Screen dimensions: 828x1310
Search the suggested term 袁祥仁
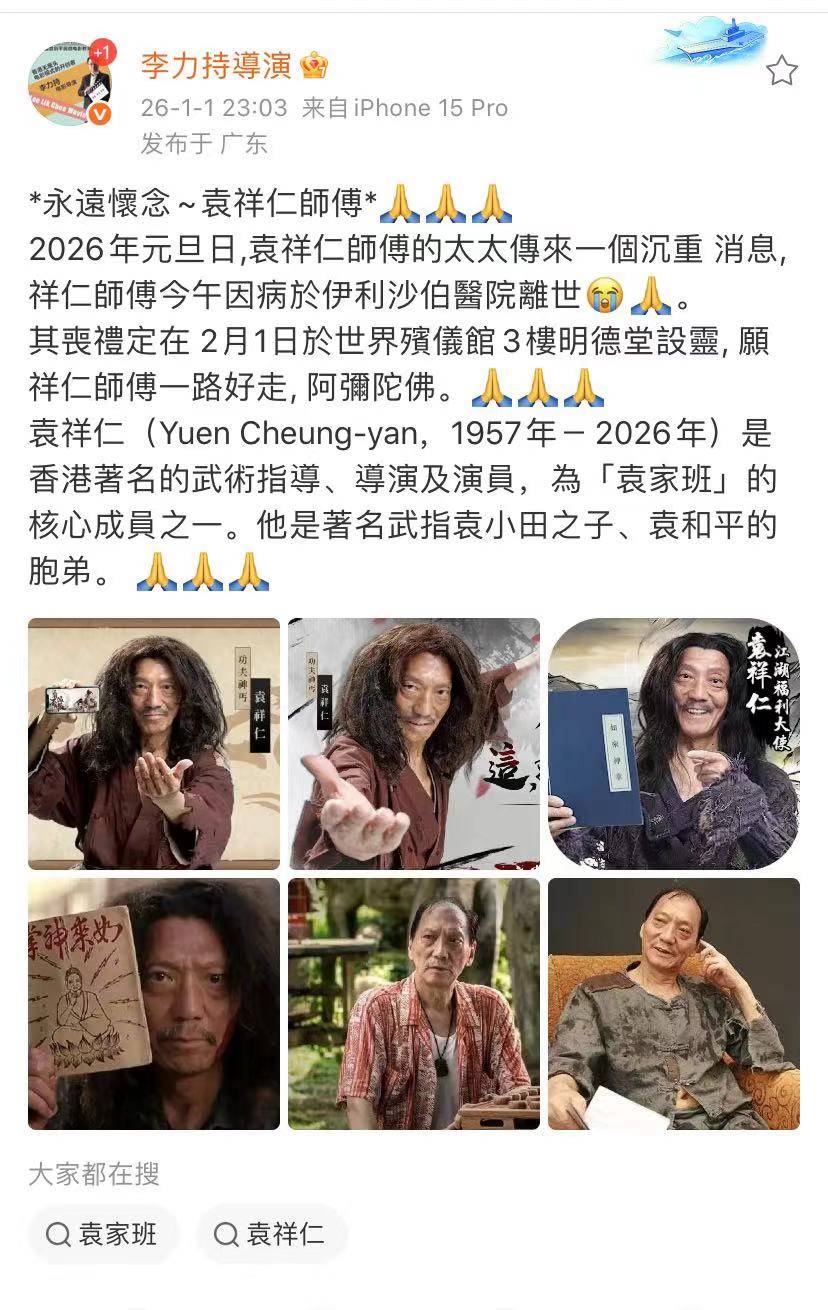click(x=272, y=1234)
